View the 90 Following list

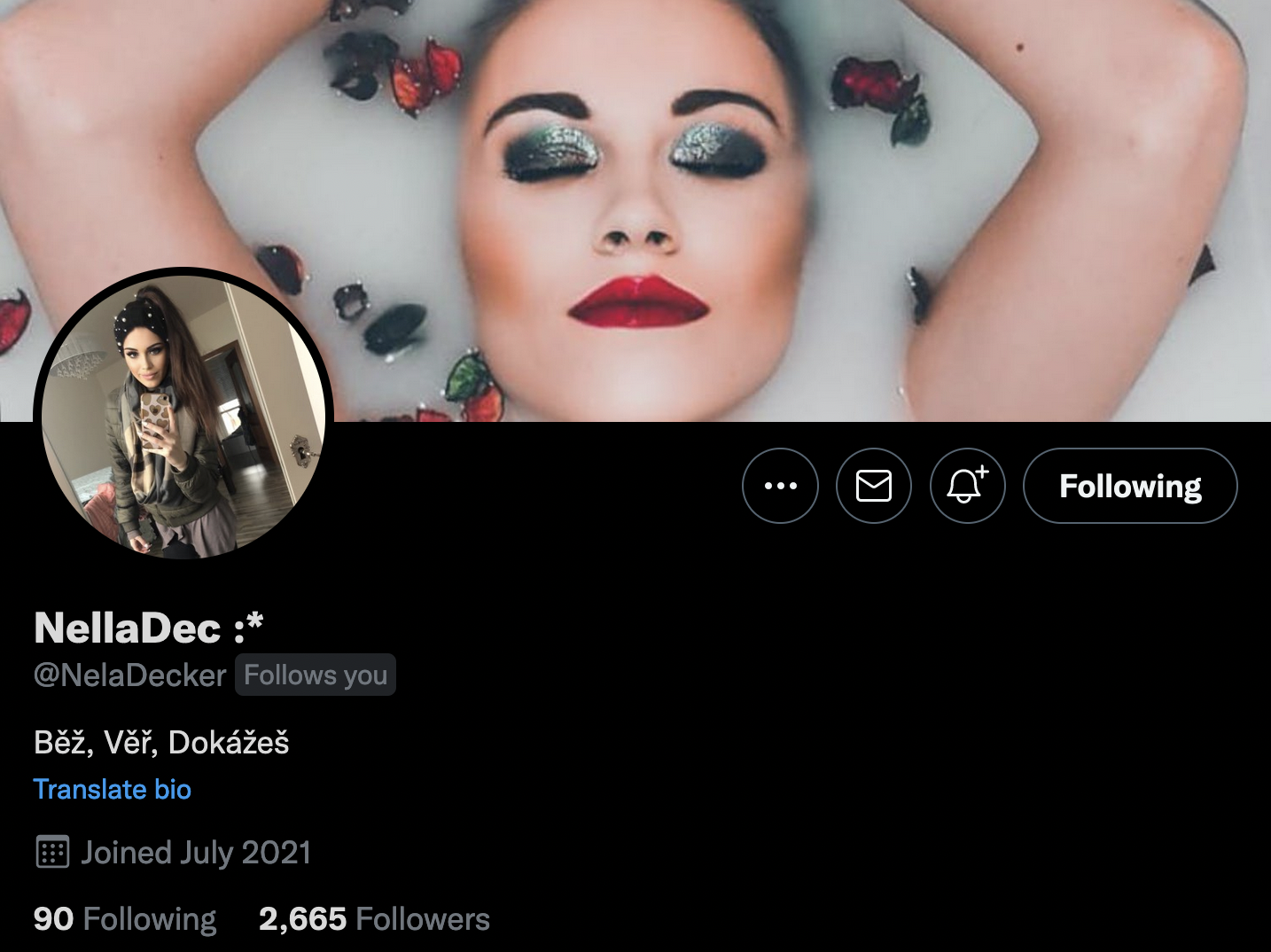click(125, 919)
